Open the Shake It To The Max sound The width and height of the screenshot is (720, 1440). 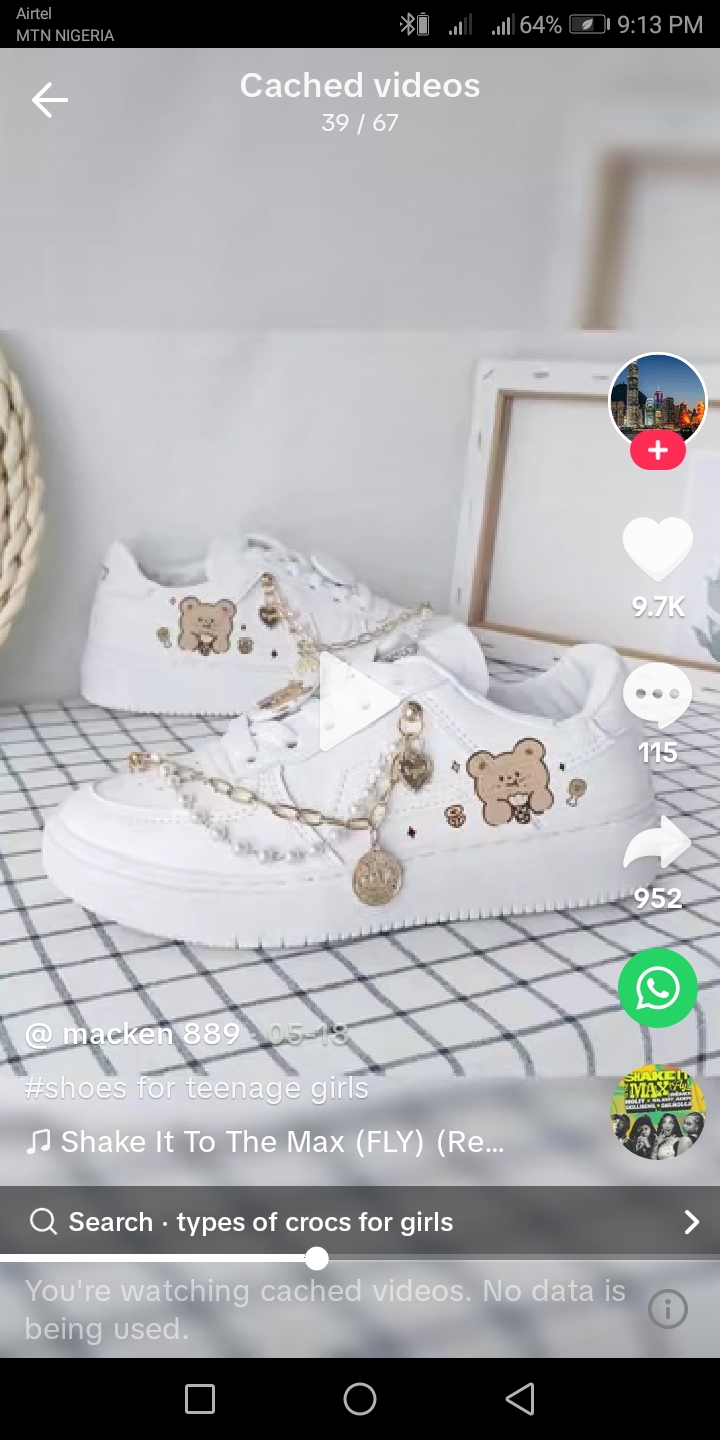[270, 1141]
